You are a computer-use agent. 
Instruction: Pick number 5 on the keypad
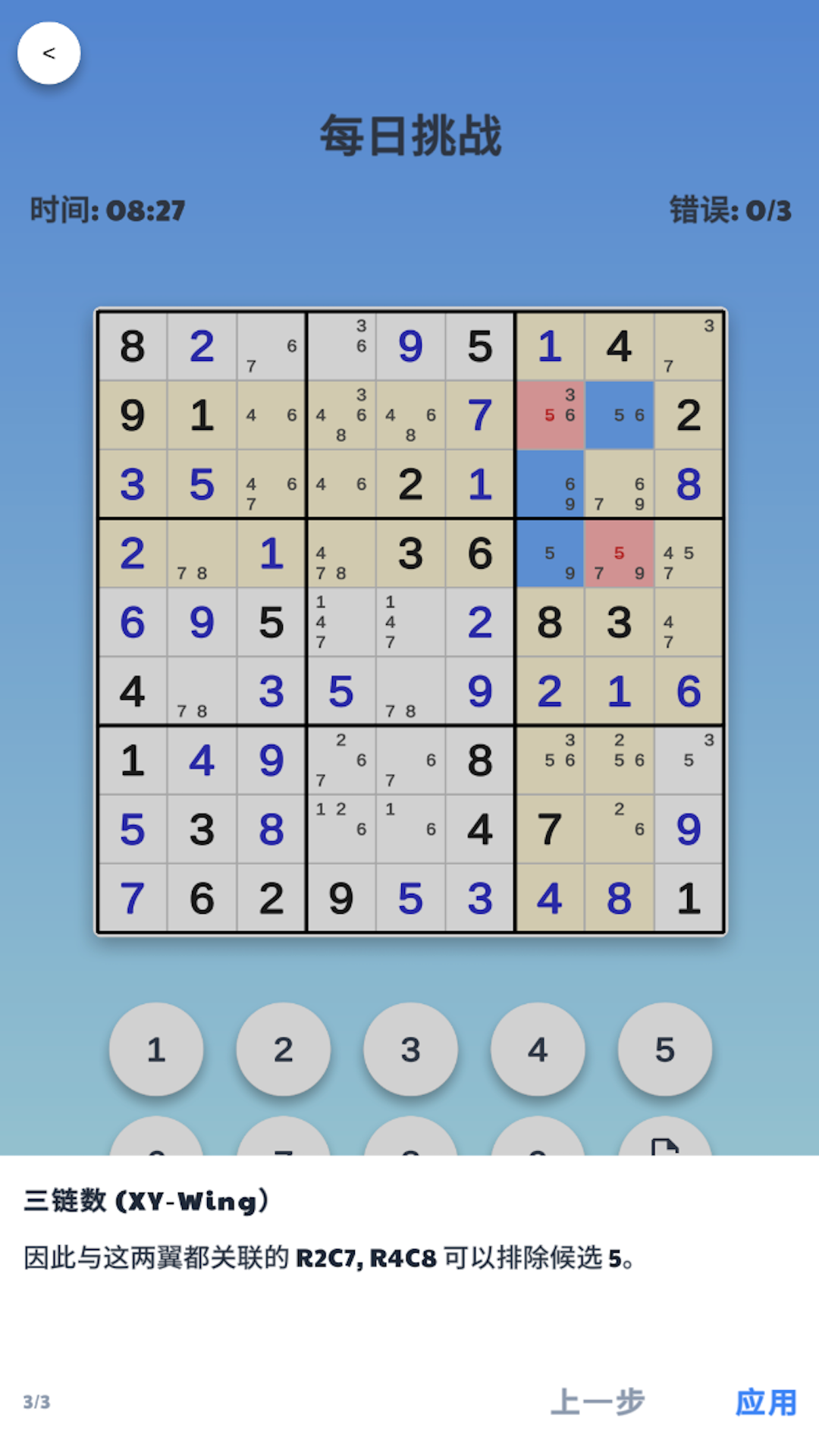coord(665,1050)
